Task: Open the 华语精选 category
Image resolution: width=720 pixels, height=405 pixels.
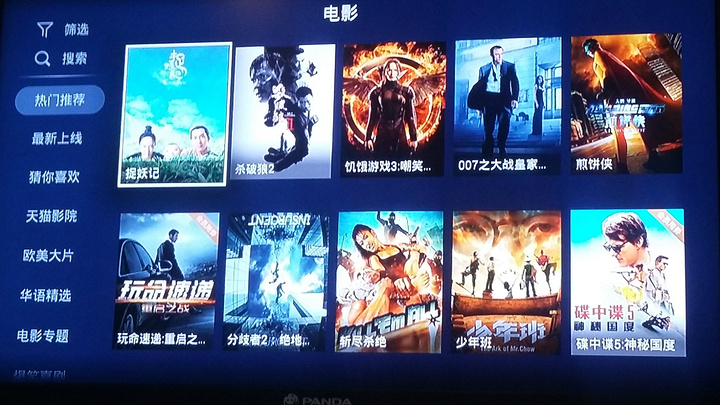Action: point(47,295)
